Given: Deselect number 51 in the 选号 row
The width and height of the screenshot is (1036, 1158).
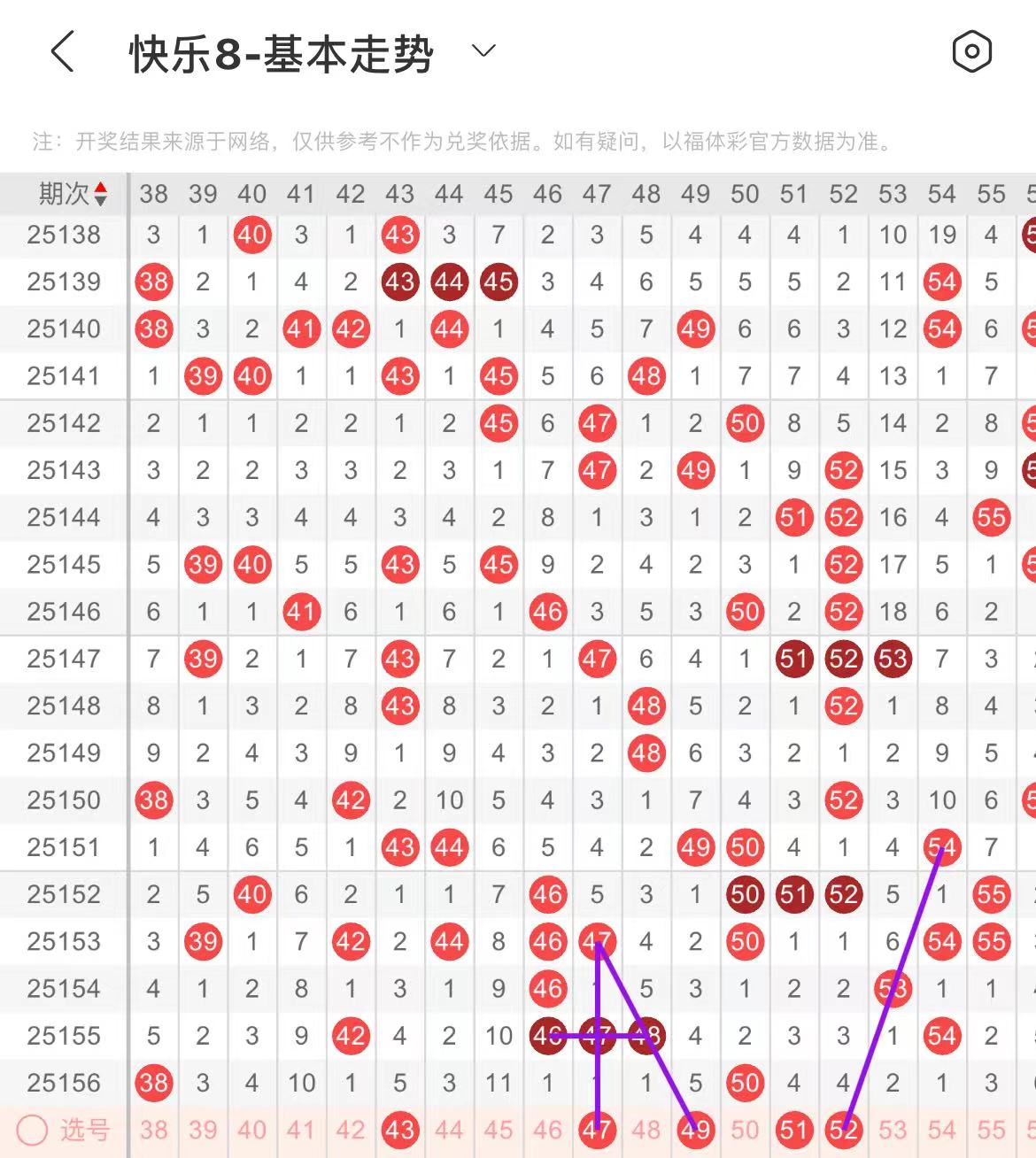Looking at the screenshot, I should pos(794,1131).
